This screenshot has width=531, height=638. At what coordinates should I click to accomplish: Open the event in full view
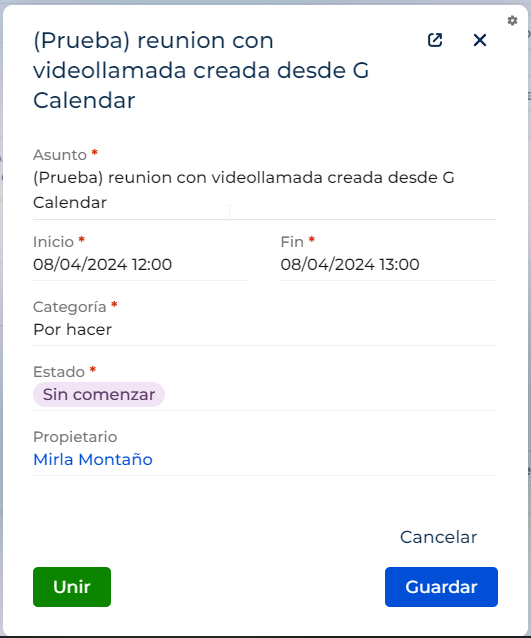(x=435, y=40)
